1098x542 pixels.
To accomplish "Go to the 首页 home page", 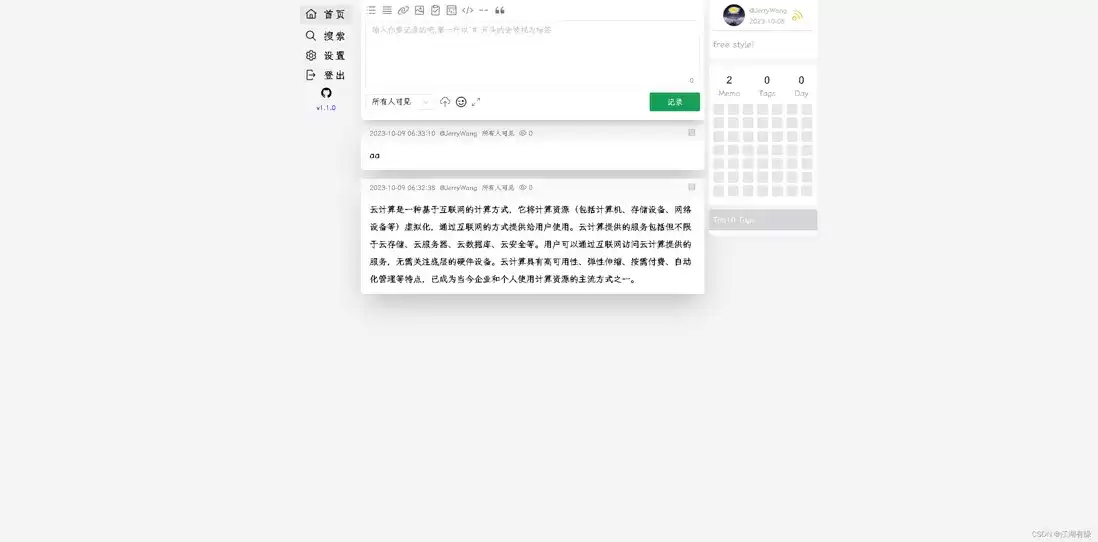I will tap(326, 14).
